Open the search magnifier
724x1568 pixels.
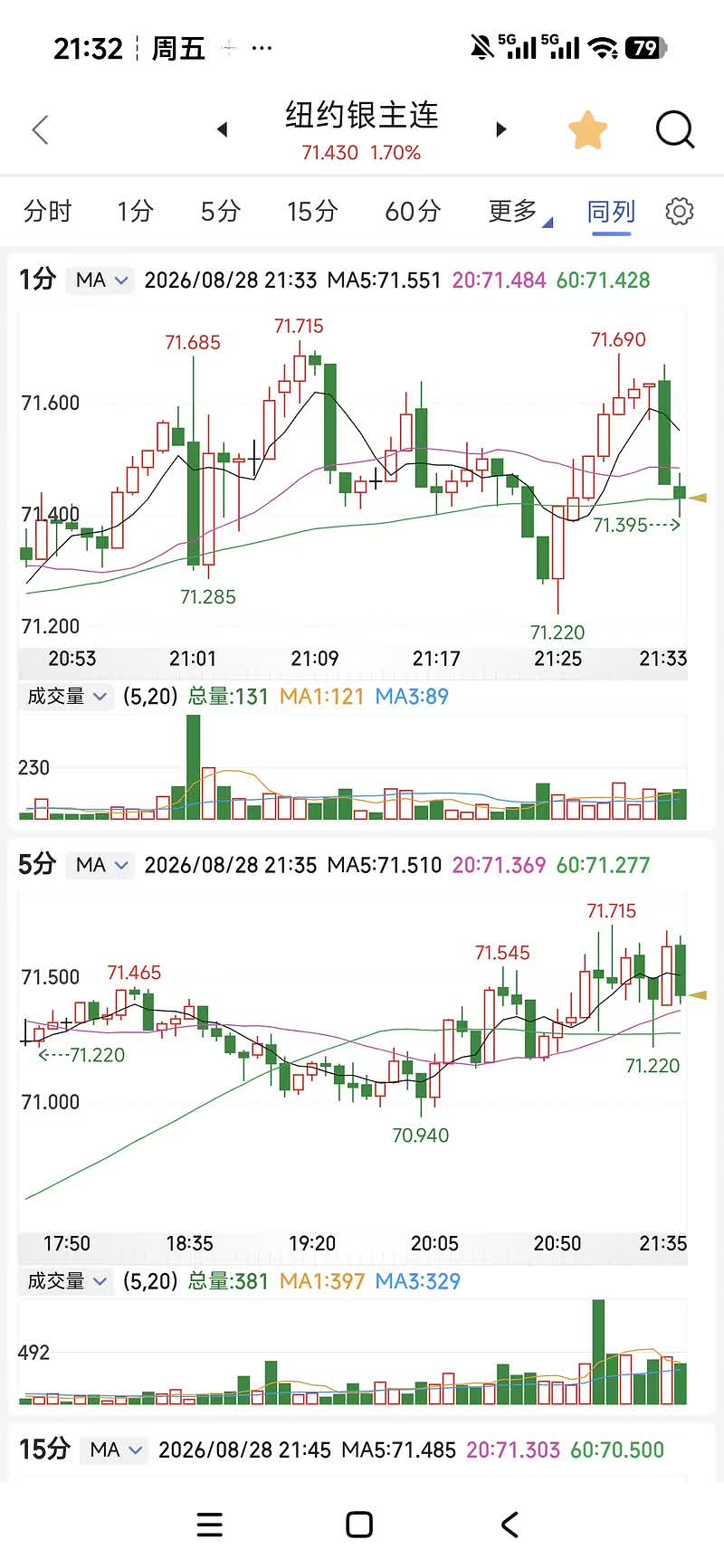point(675,129)
